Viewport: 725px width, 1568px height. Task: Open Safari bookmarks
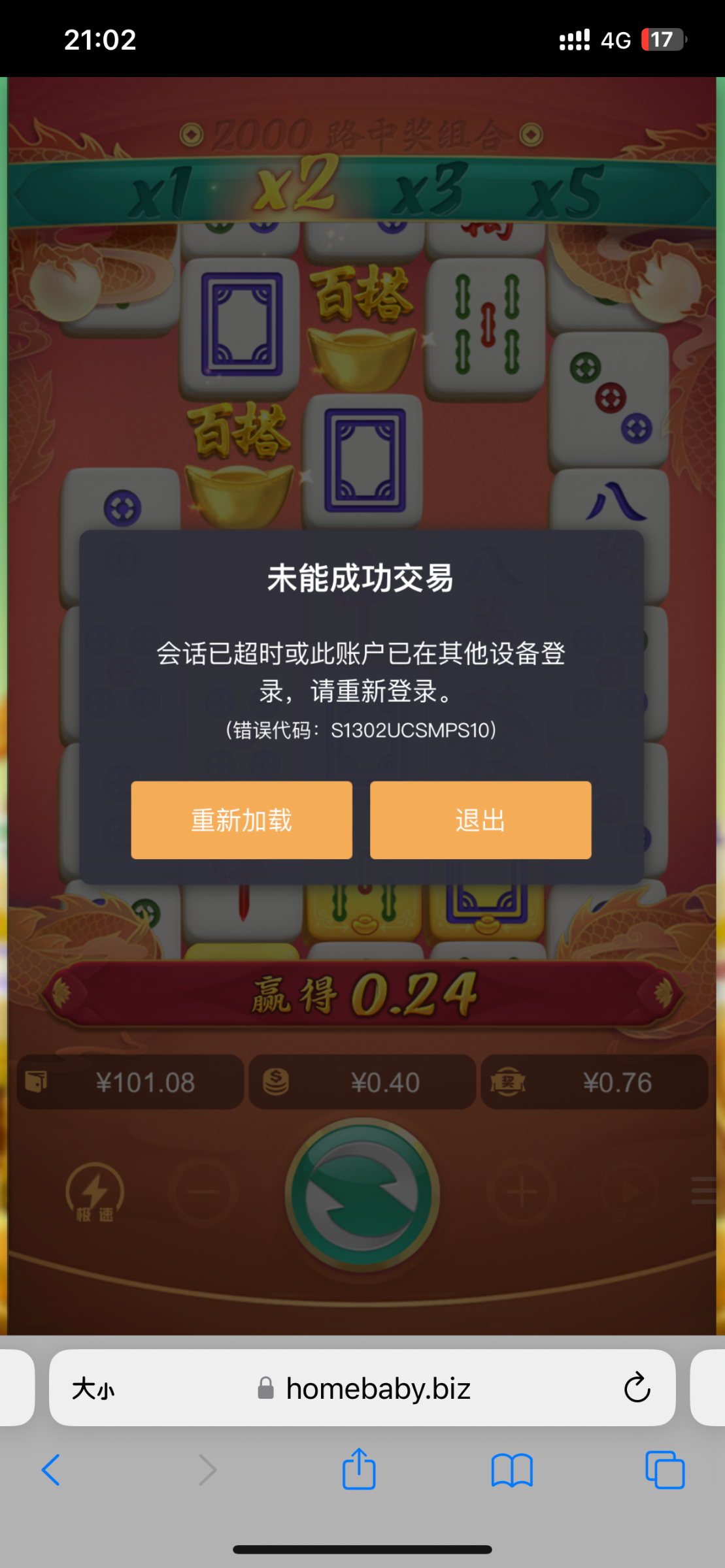coord(512,1470)
